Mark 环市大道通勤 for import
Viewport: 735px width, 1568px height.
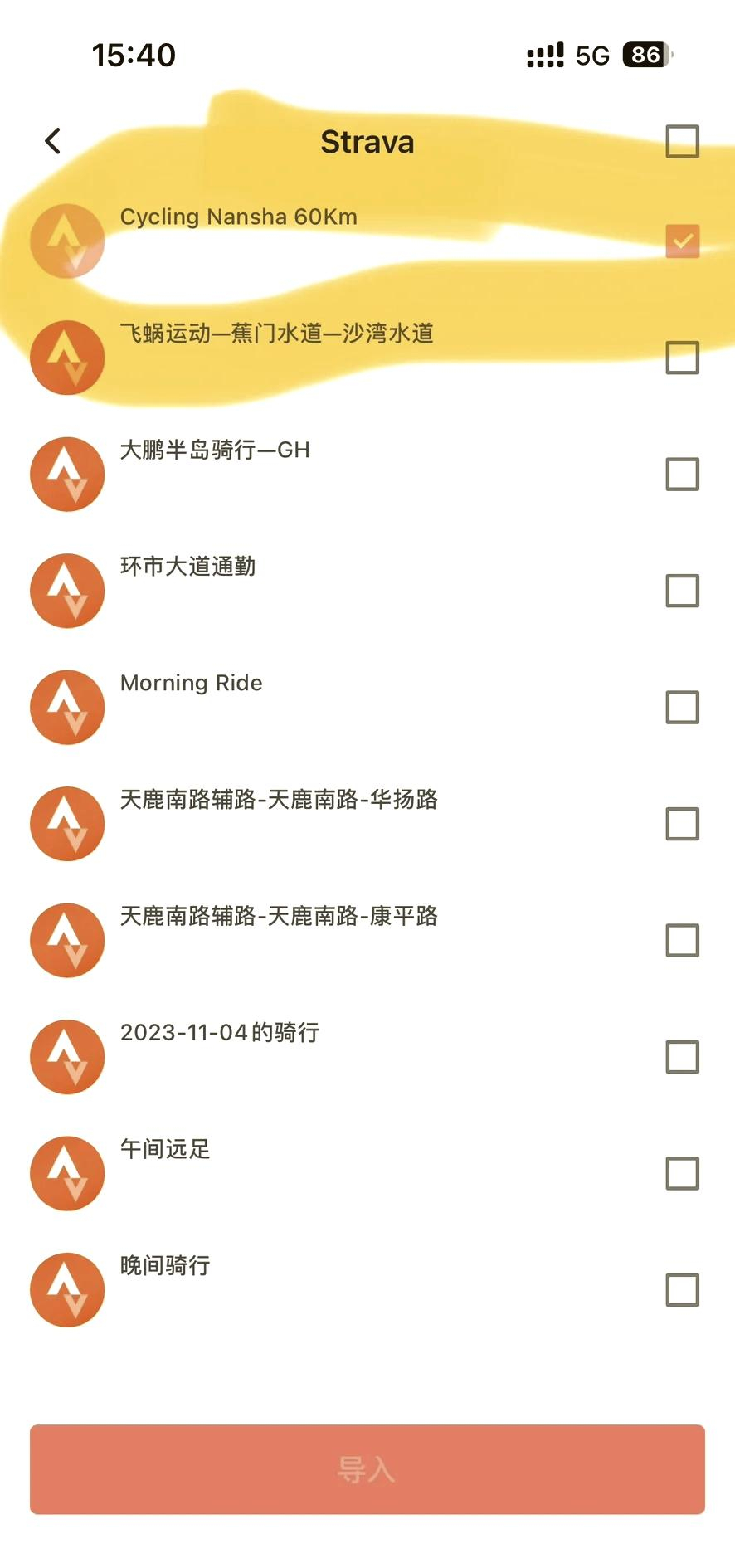(682, 591)
